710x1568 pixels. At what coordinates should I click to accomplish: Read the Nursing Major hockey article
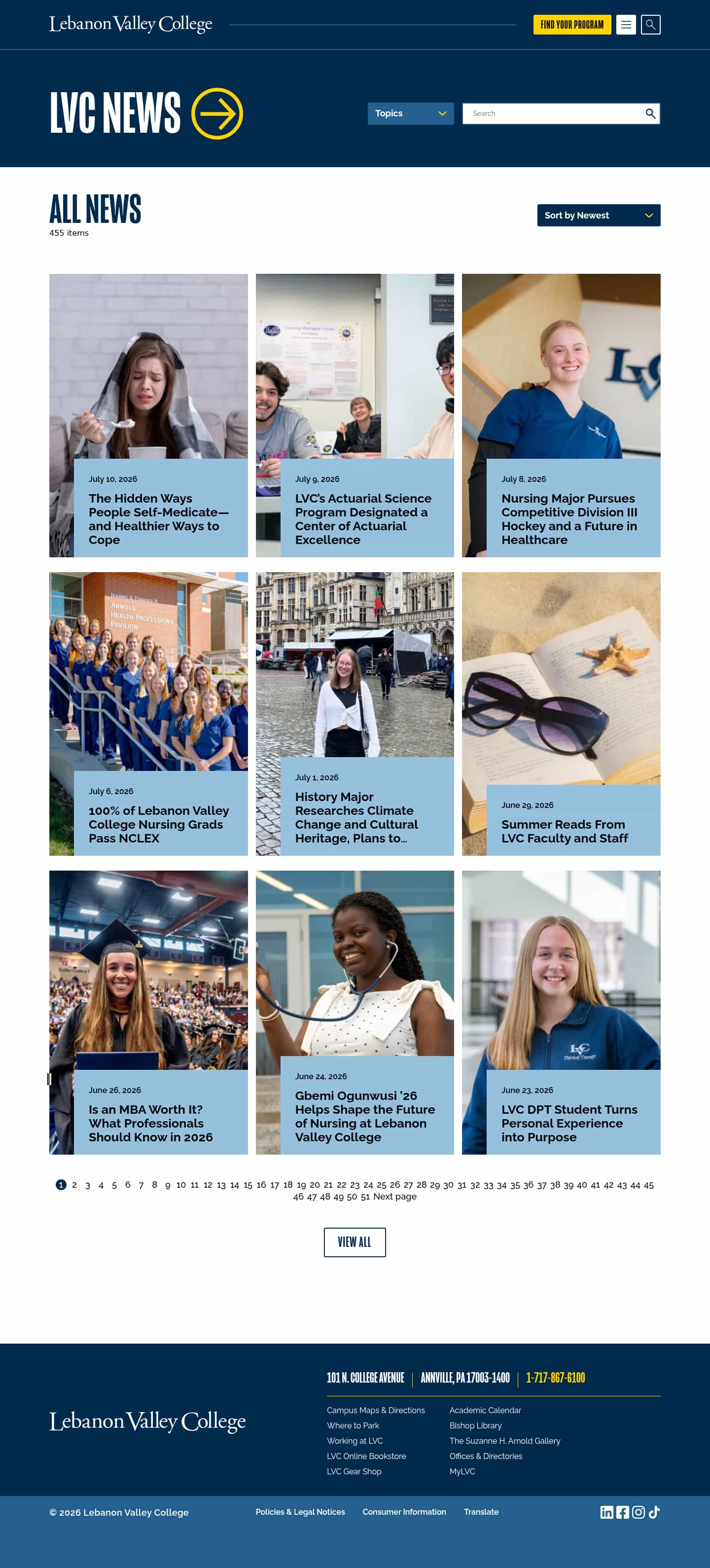click(x=561, y=416)
